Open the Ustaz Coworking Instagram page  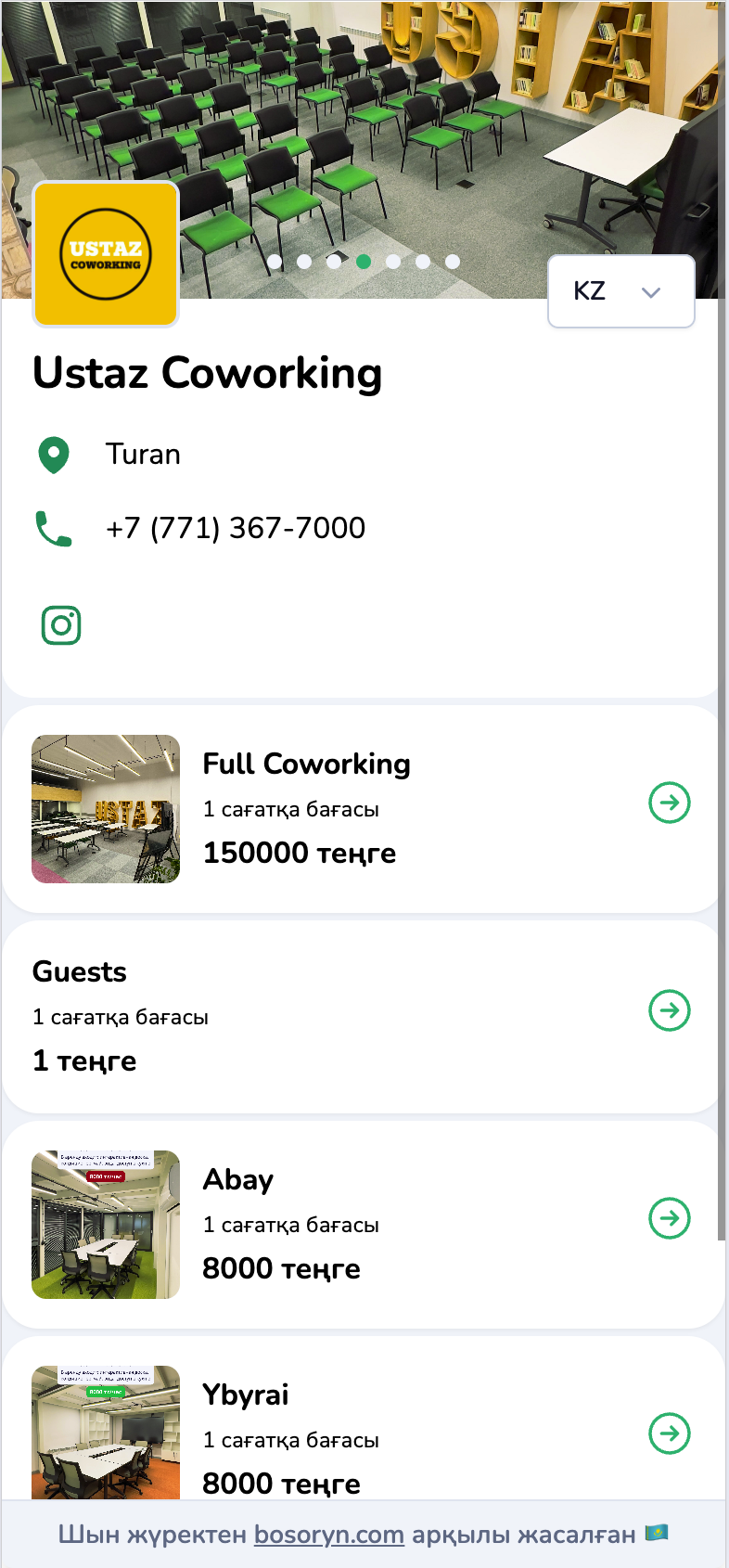pos(61,625)
